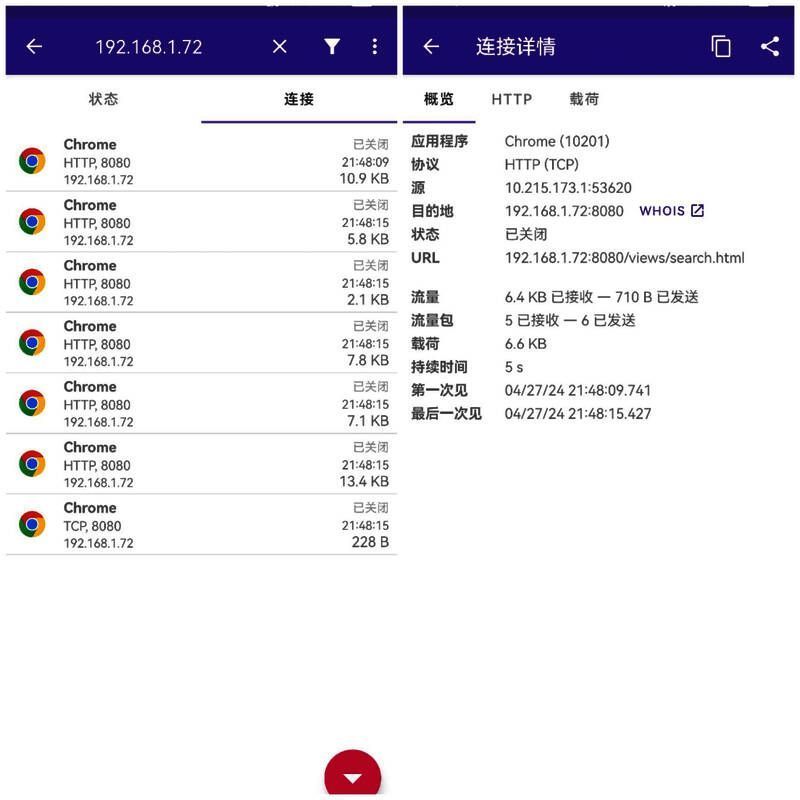
Task: Open the Chrome connection with 10.9 KB
Action: [x=200, y=162]
